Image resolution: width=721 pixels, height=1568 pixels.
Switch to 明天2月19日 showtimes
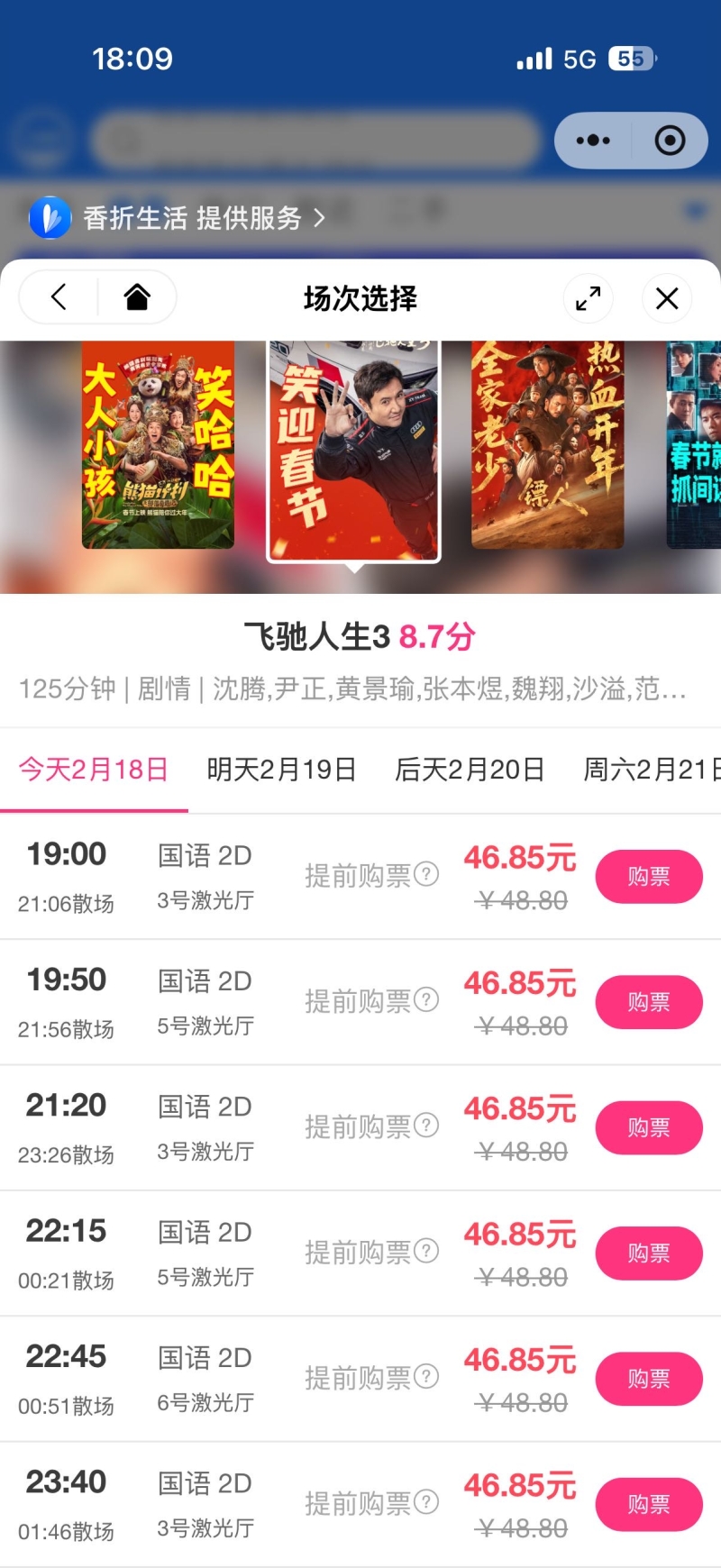coord(281,770)
